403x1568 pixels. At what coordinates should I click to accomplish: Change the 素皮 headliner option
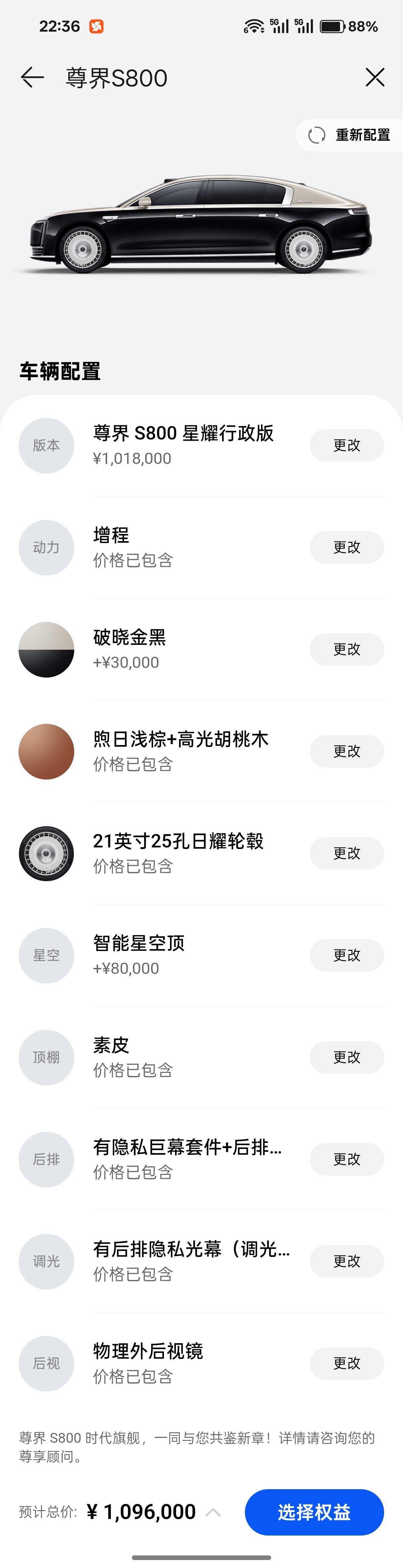click(x=346, y=1057)
